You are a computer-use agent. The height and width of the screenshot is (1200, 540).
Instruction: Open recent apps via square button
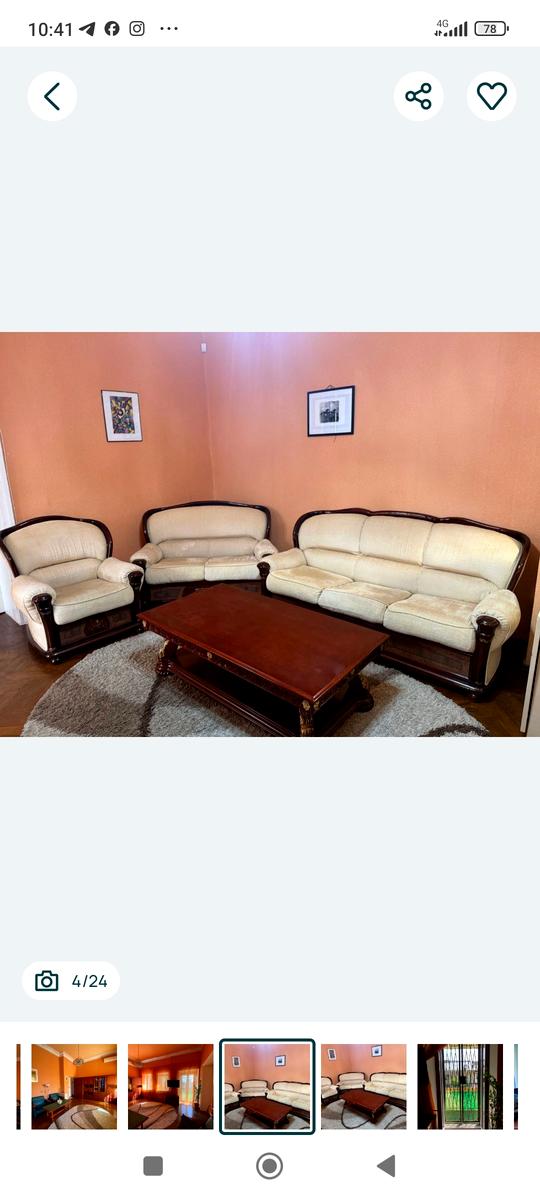pos(153,1166)
